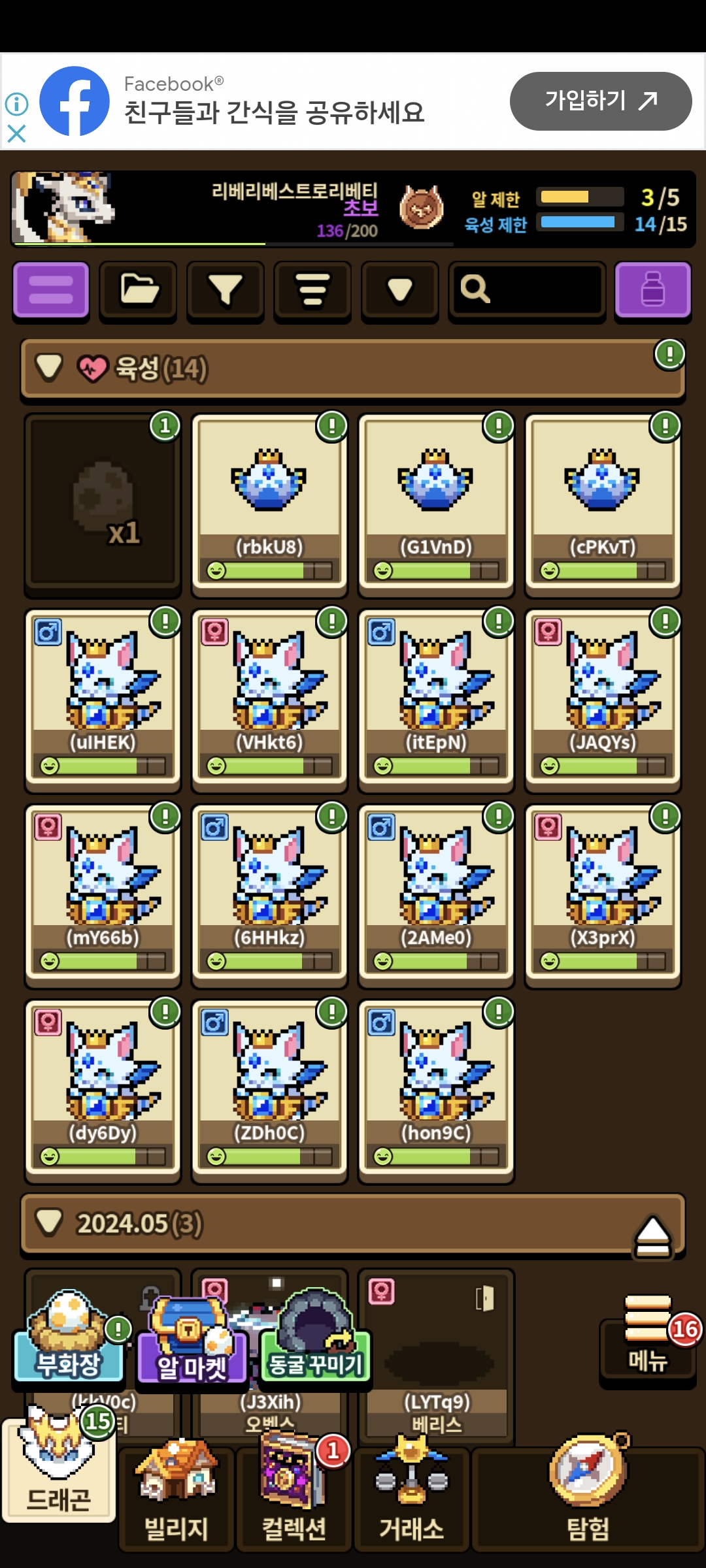Open the folder icon in the toolbar
The width and height of the screenshot is (706, 1568).
pyautogui.click(x=138, y=290)
